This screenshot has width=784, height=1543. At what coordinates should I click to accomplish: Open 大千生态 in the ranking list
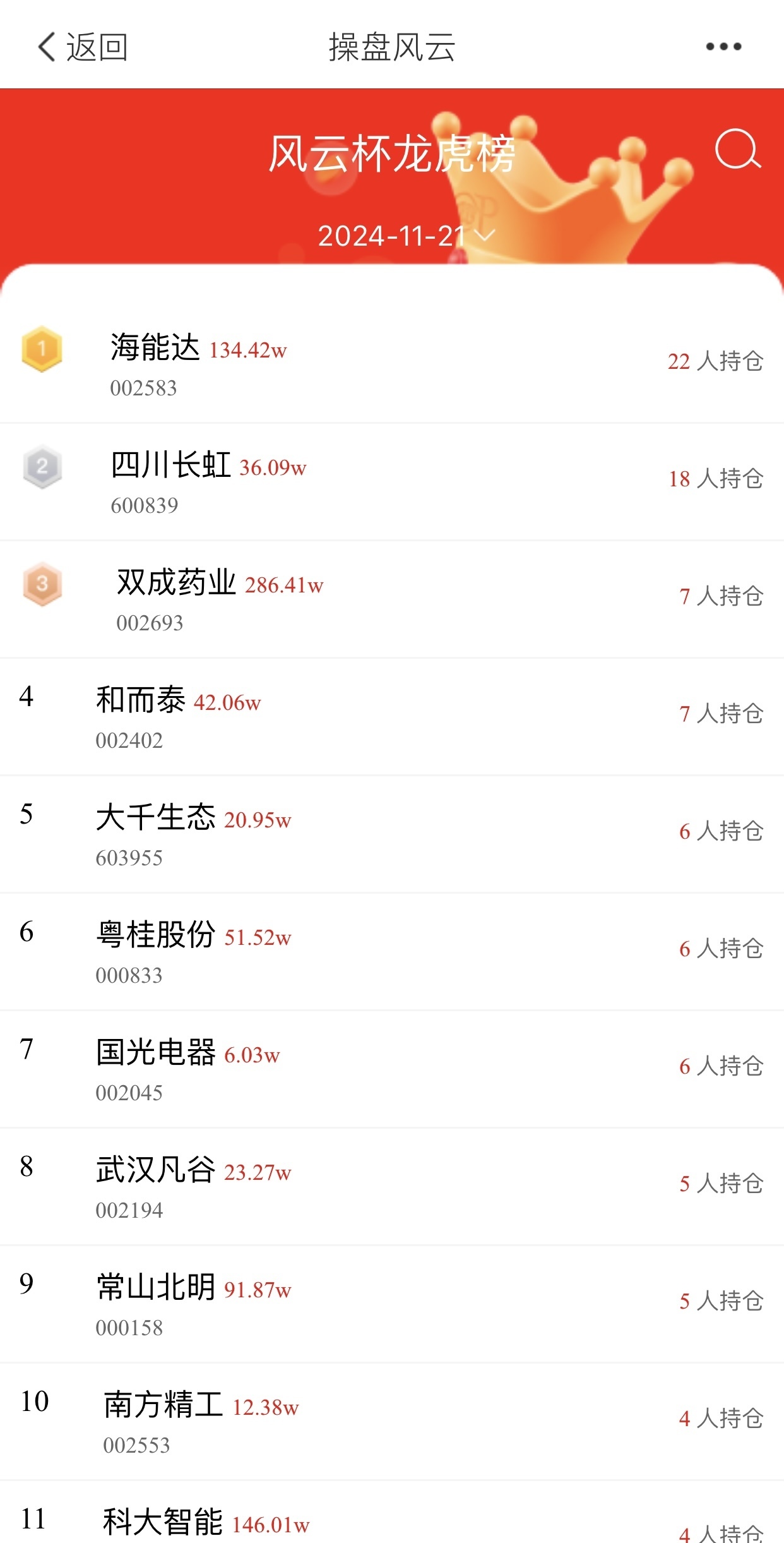(x=392, y=834)
